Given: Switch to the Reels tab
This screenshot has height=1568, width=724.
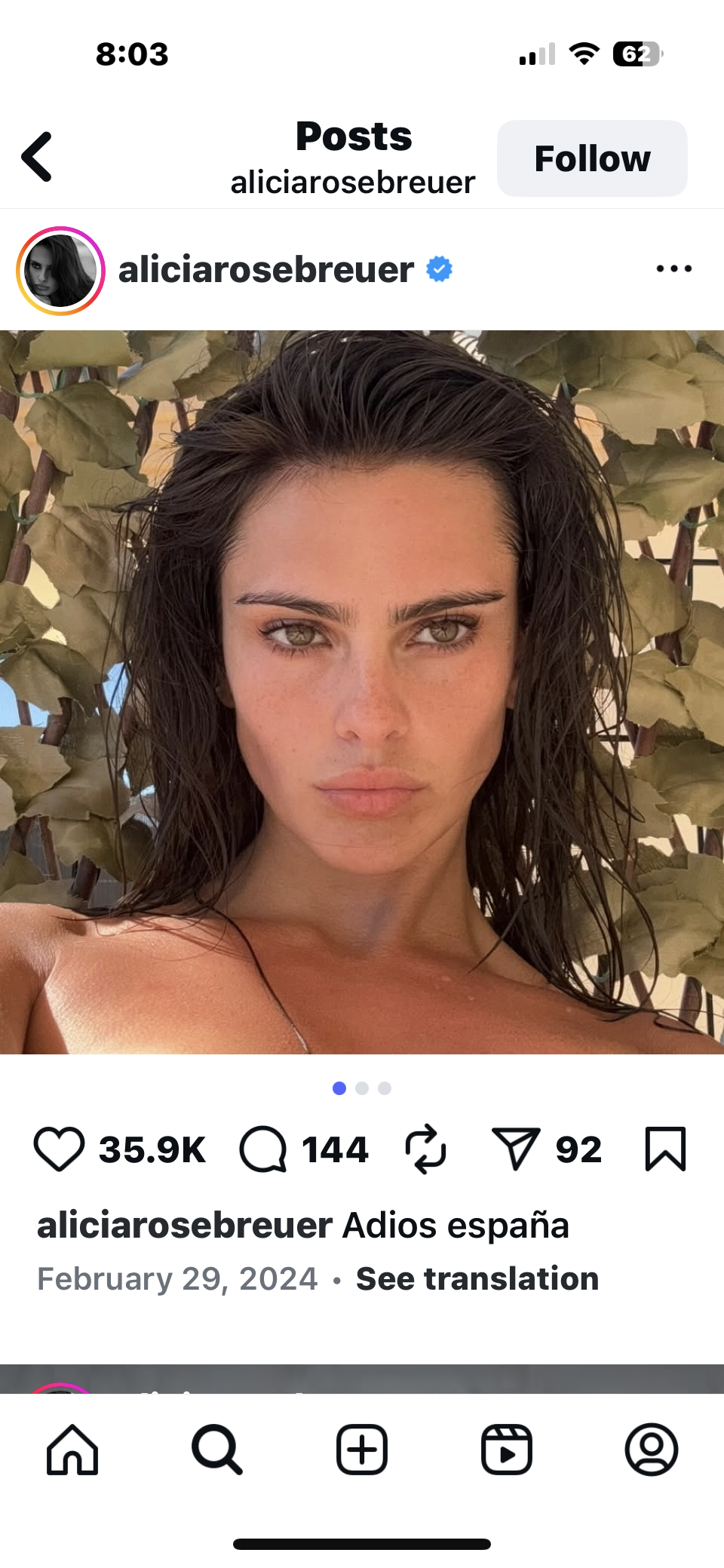Looking at the screenshot, I should coord(507,1449).
